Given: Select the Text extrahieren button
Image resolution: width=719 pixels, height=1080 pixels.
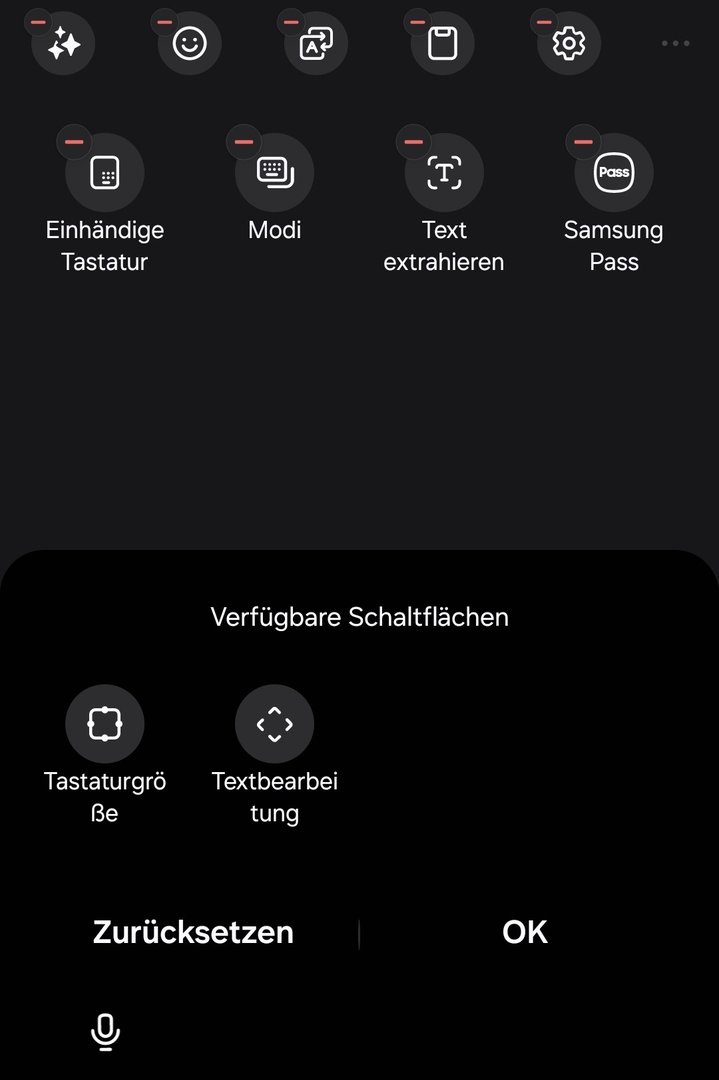Looking at the screenshot, I should (x=444, y=173).
